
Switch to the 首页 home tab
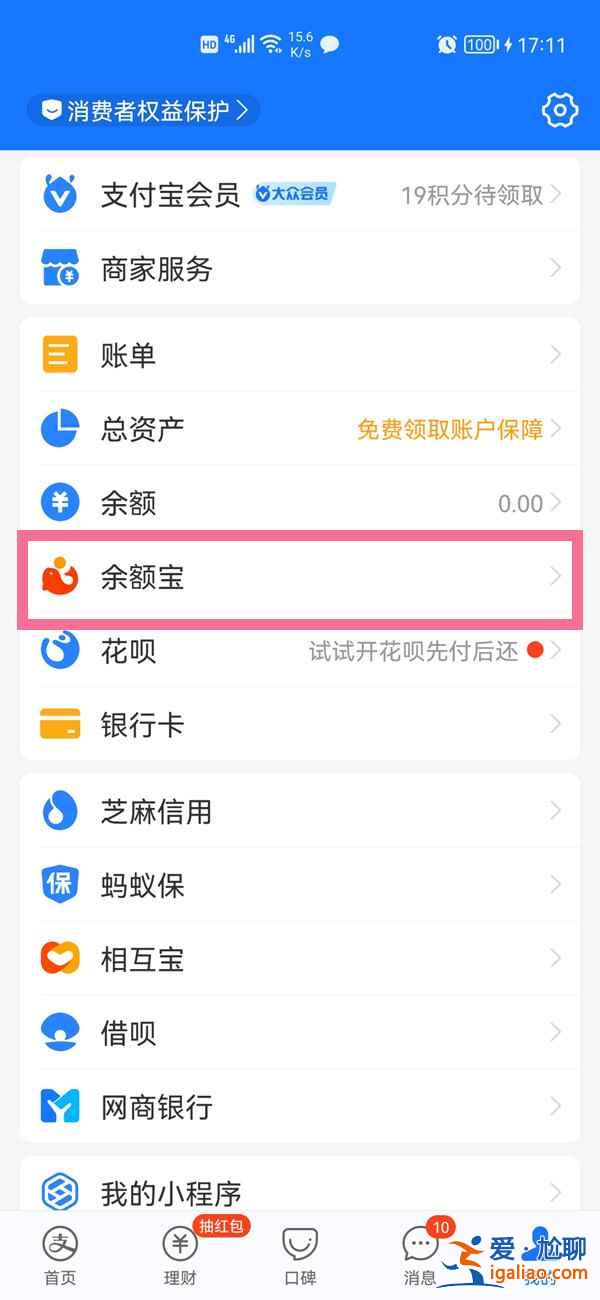point(60,1256)
